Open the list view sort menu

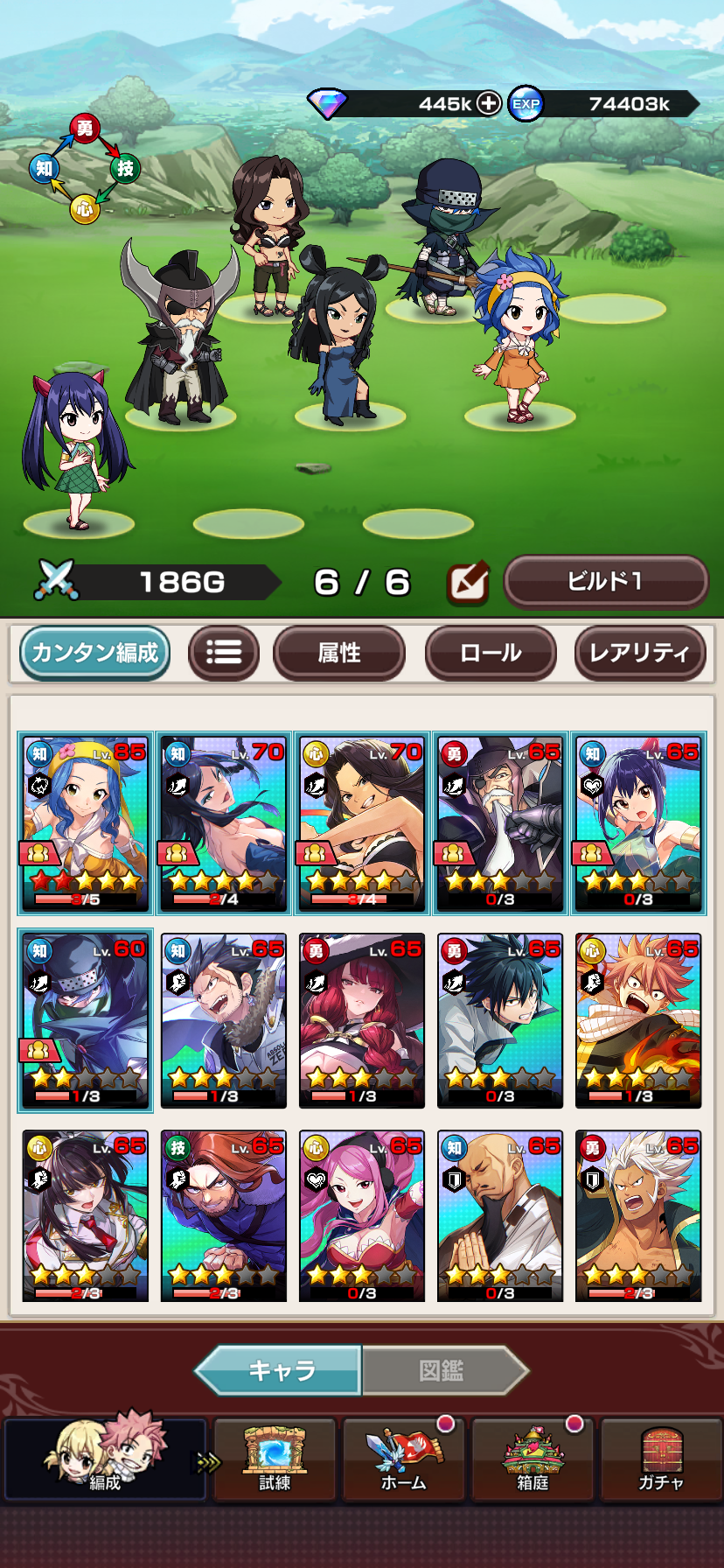pos(224,653)
